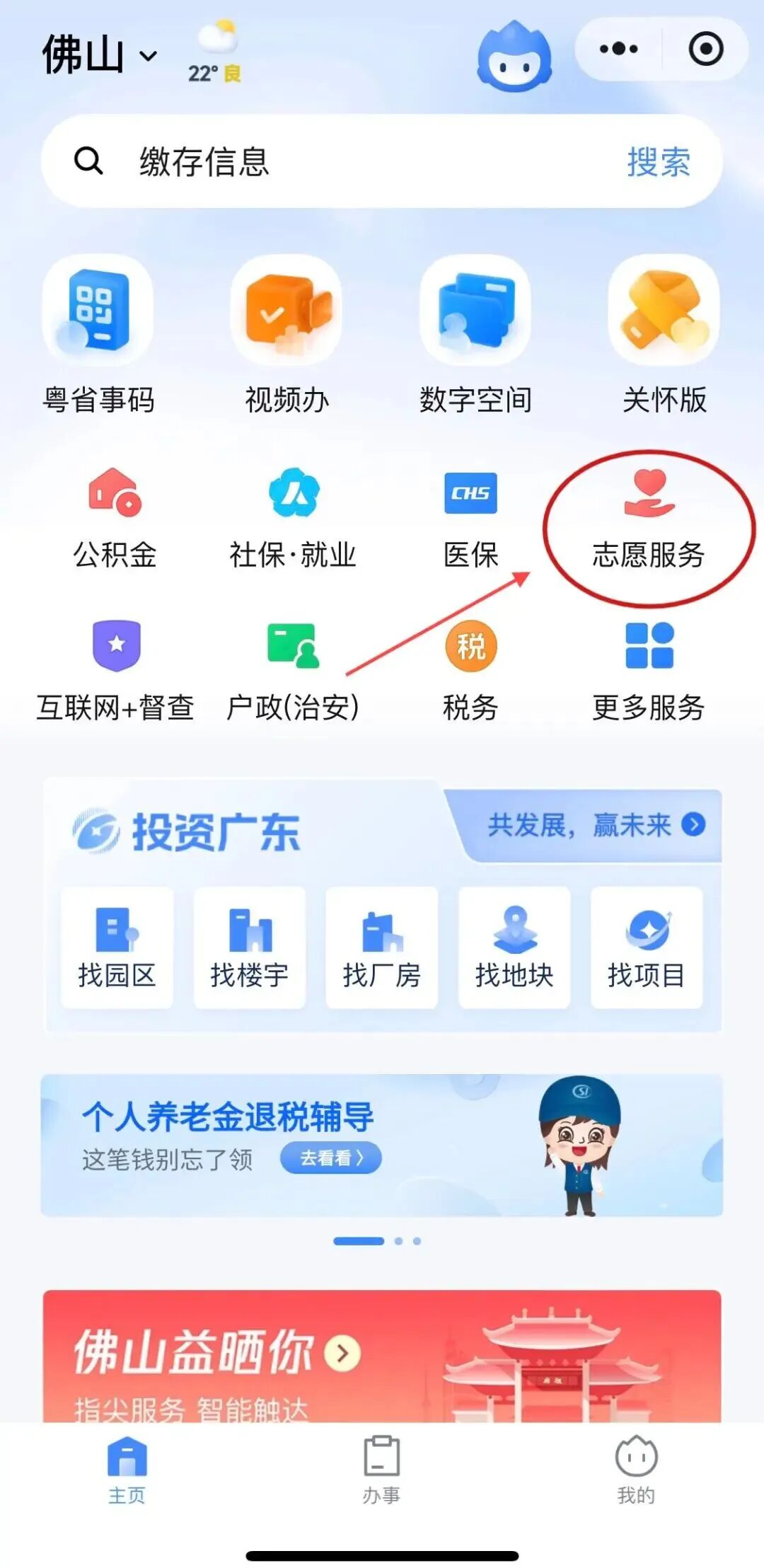Select 找园区 in 投资广东
Screen dimensions: 764x1568
pos(117,947)
